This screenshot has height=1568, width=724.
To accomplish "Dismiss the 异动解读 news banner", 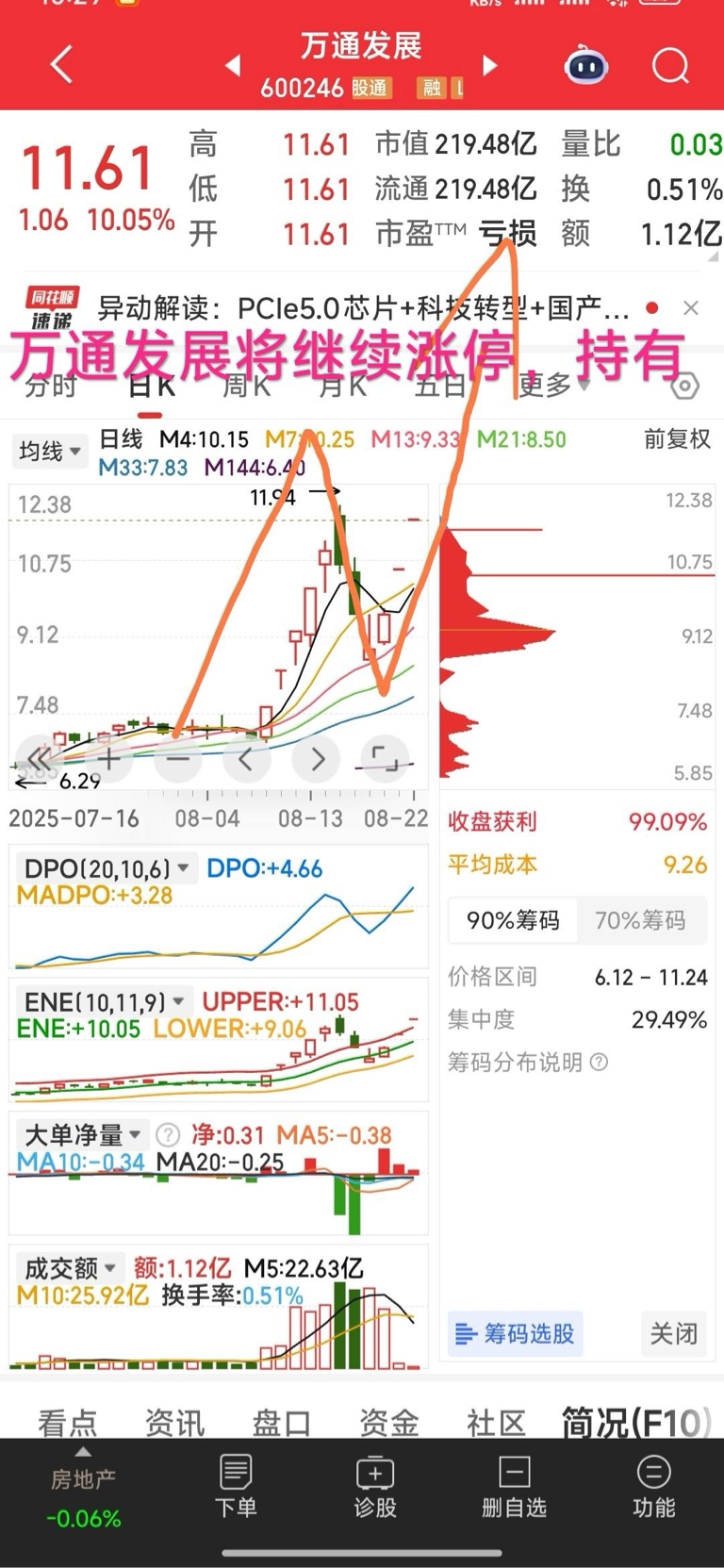I will [691, 308].
